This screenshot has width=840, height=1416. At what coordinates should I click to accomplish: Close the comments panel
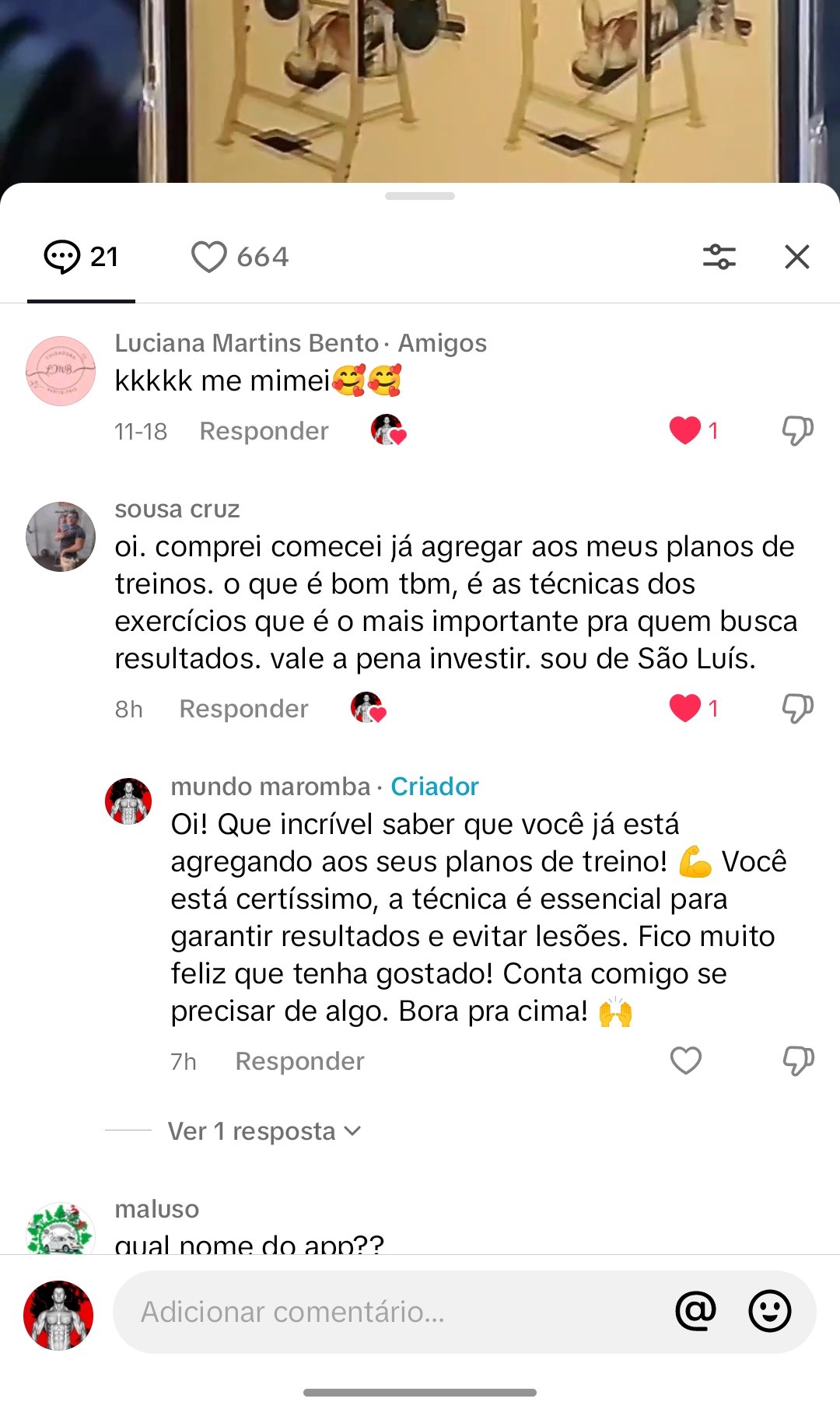click(797, 257)
